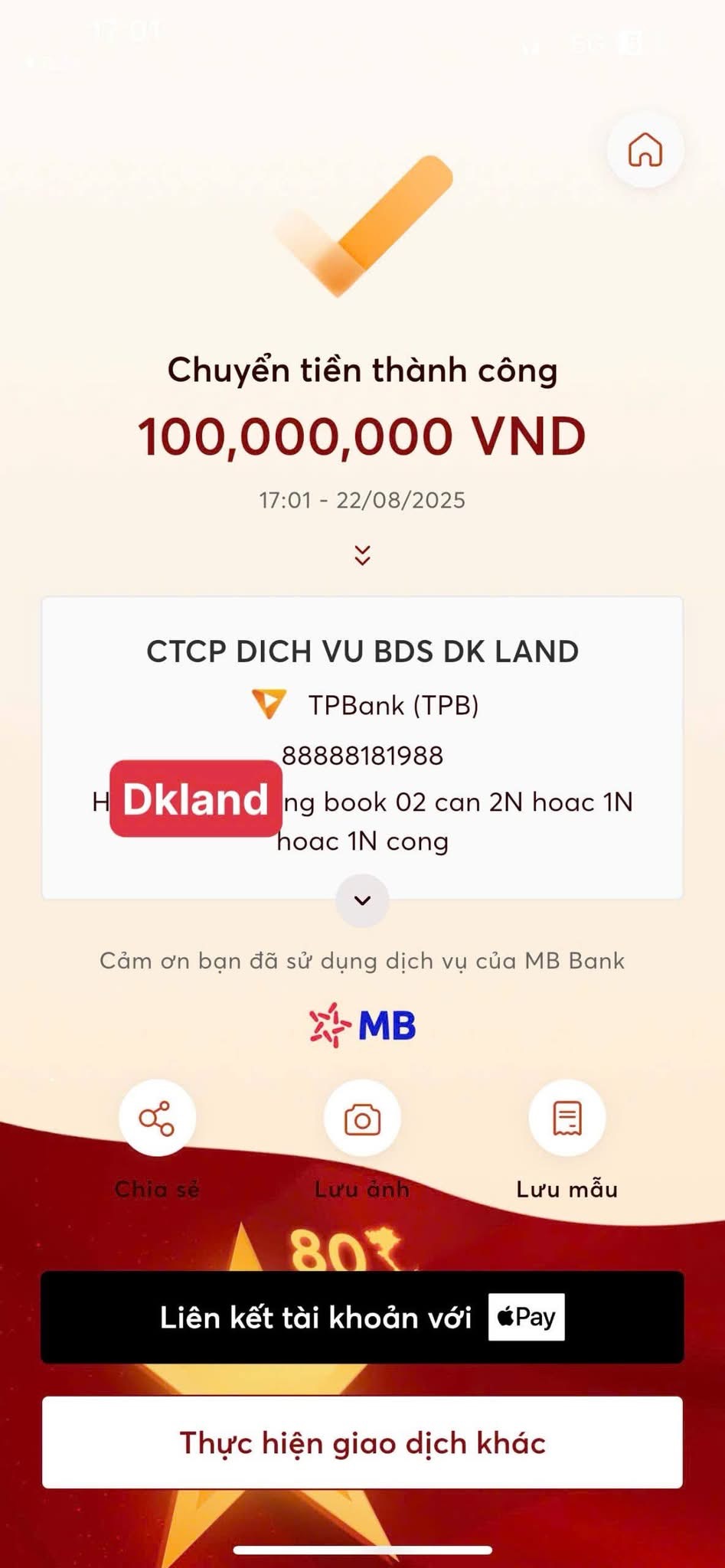
Task: Share the transfer receipt via Chia sẻ
Action: point(157,1119)
